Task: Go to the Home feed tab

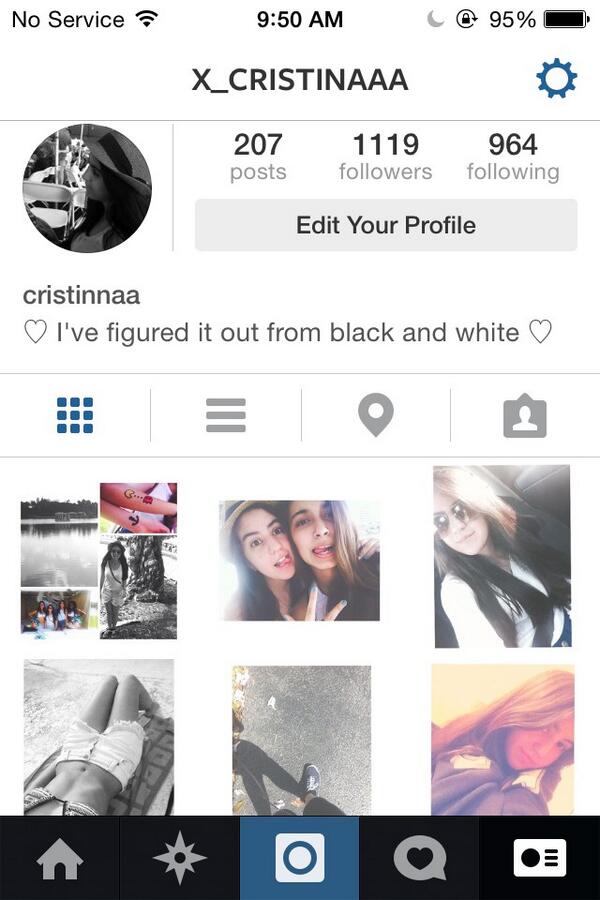Action: (x=60, y=858)
